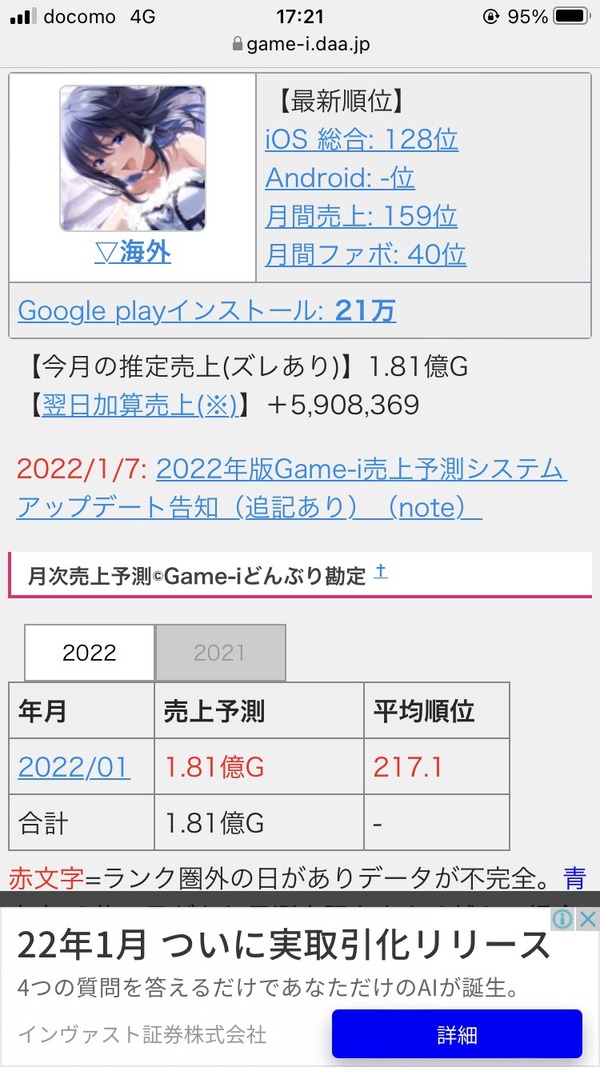Image resolution: width=600 pixels, height=1067 pixels.
Task: Switch to the 2021 tab
Action: tap(220, 653)
